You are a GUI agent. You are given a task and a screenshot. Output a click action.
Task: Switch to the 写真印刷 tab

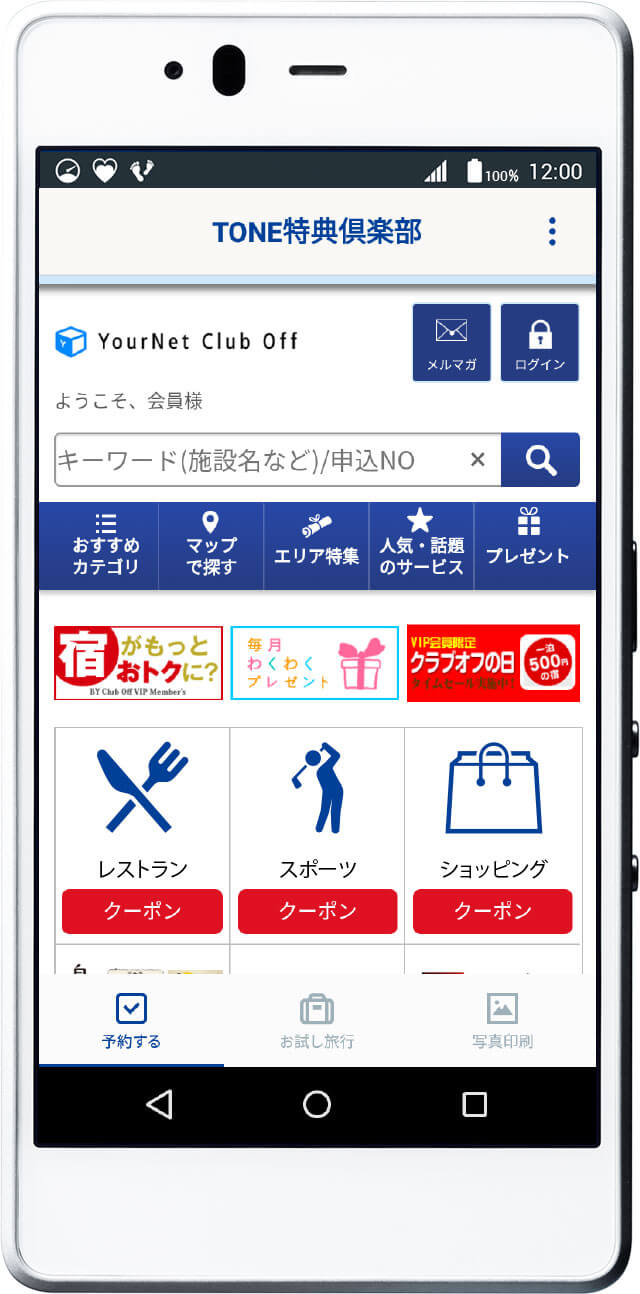(x=502, y=1021)
